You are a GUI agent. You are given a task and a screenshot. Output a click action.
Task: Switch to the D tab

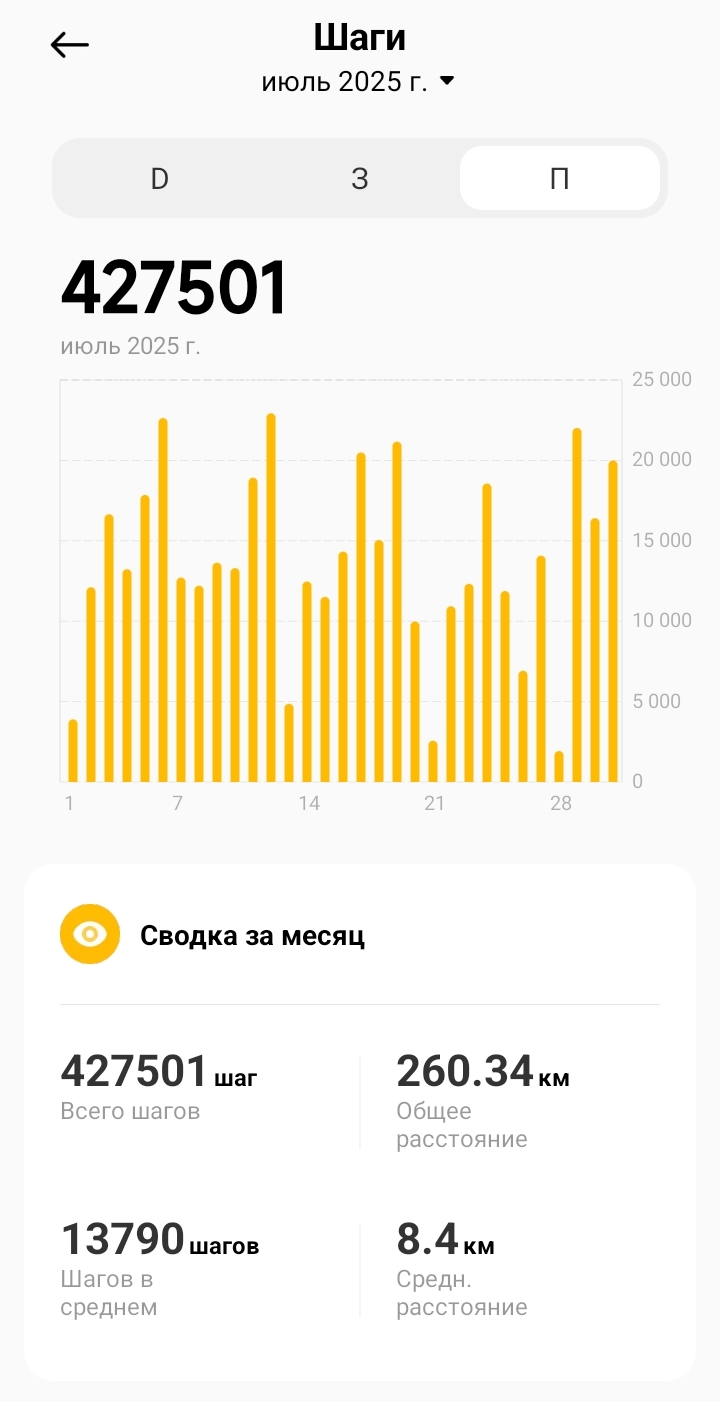160,179
